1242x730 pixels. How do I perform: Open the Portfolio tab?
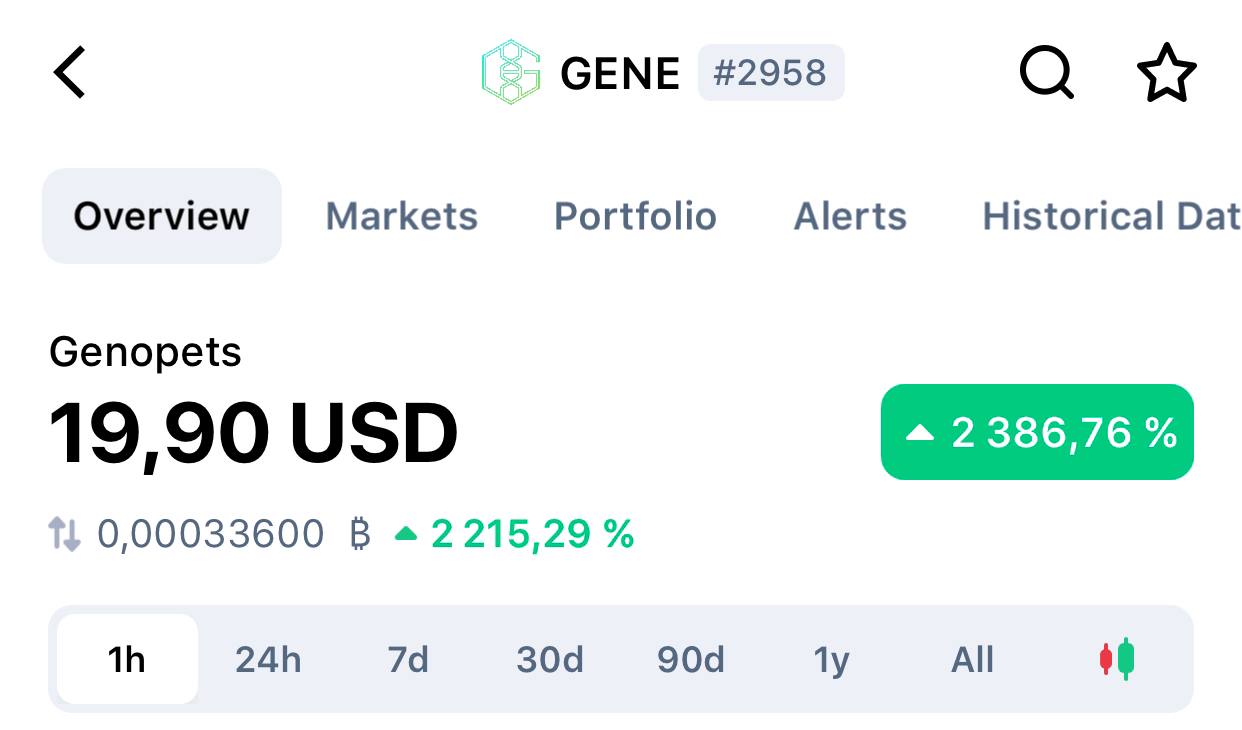[635, 216]
